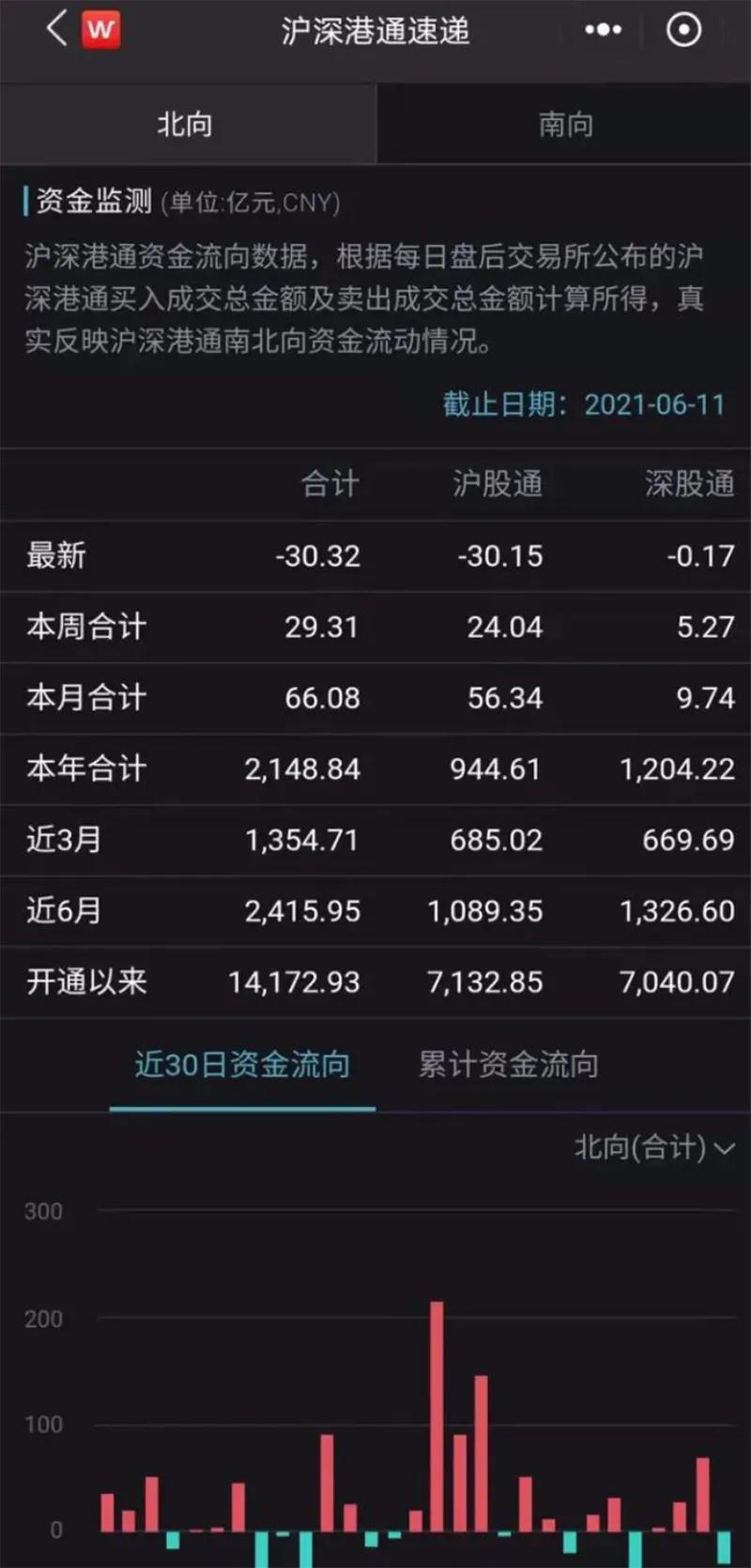Viewport: 751px width, 1568px height.
Task: Switch to the 北向 tab
Action: tap(186, 124)
